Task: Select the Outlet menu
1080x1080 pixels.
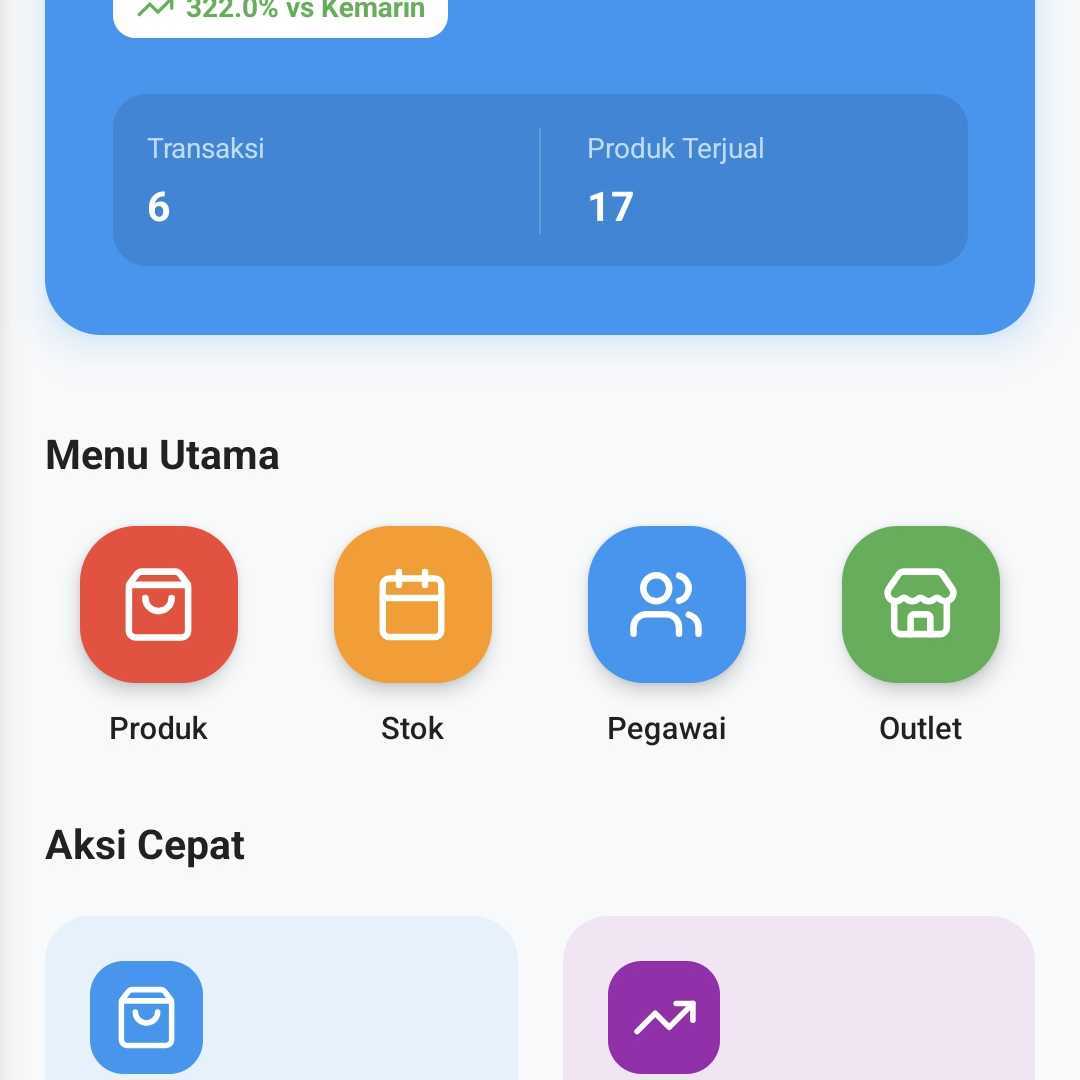Action: click(920, 605)
